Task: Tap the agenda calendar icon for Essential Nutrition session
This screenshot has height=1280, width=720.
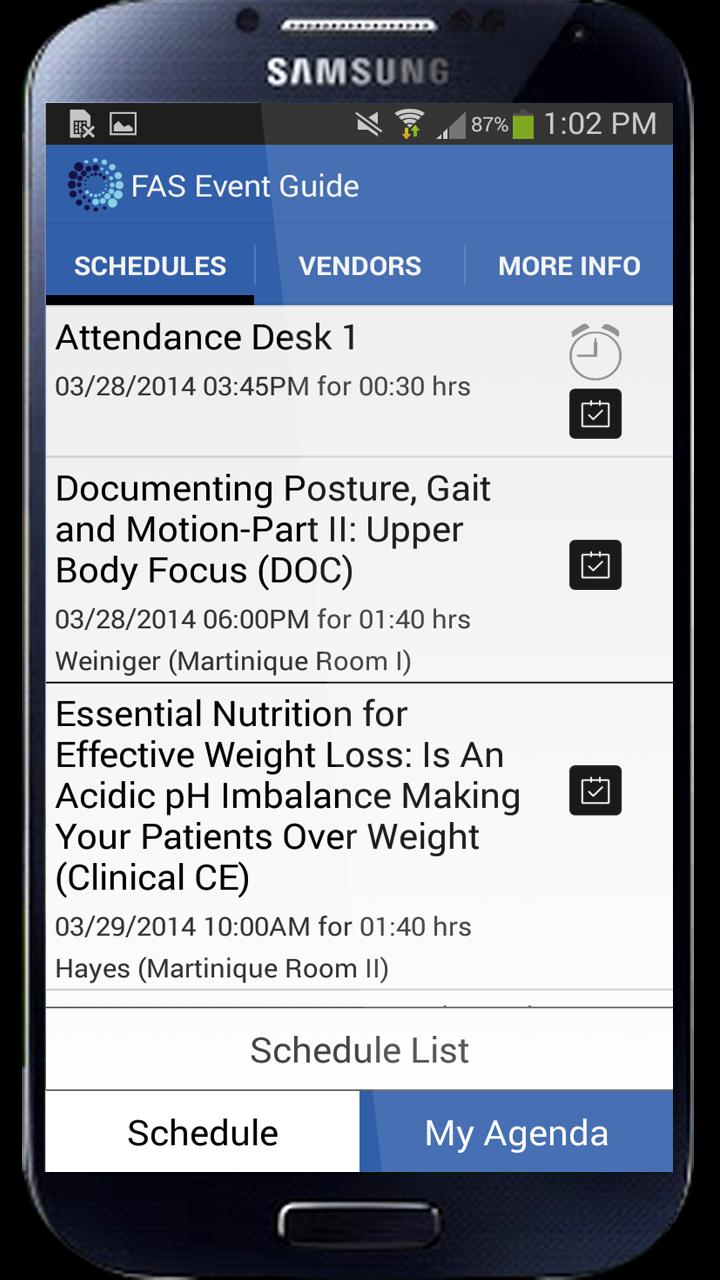Action: (x=595, y=790)
